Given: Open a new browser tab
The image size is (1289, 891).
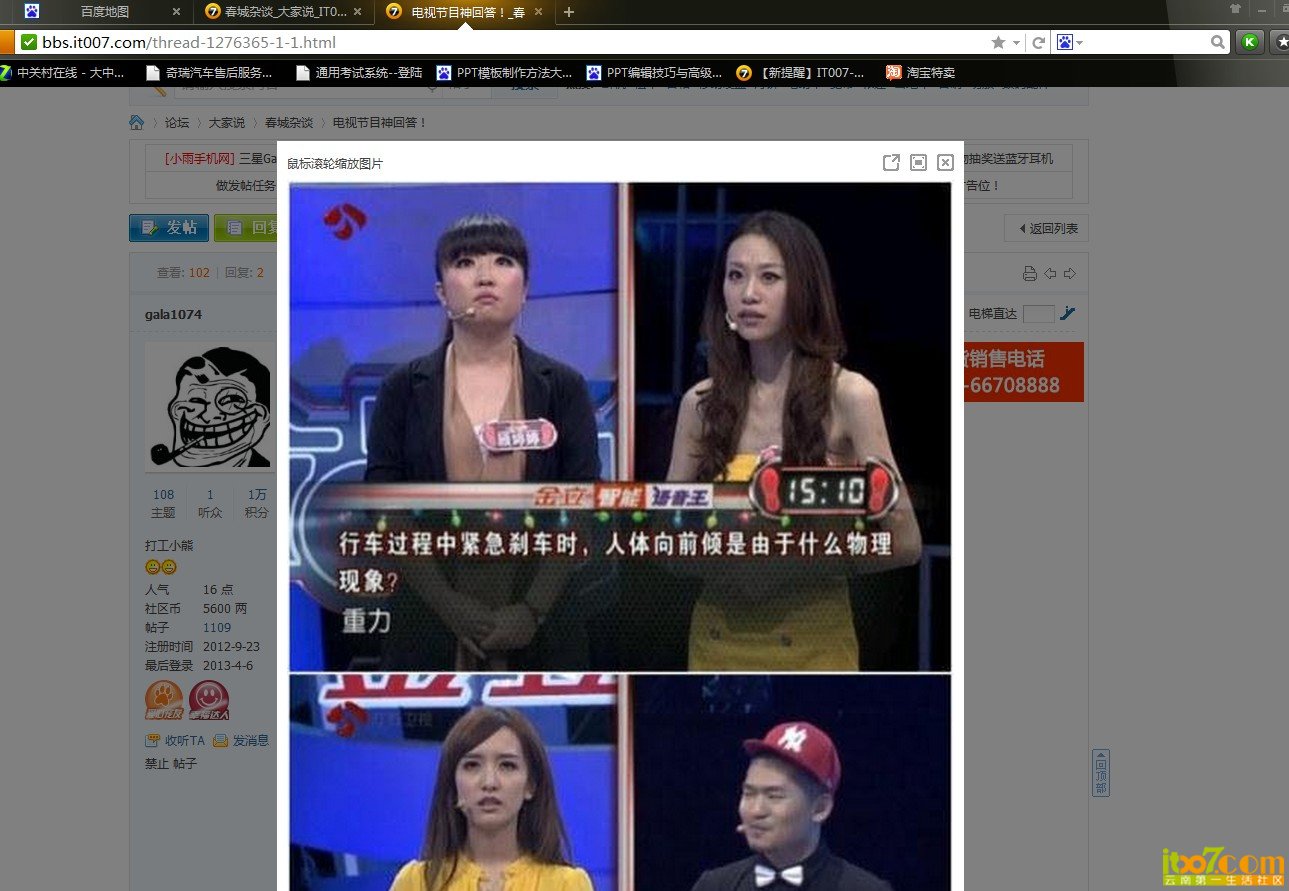Looking at the screenshot, I should (x=569, y=12).
